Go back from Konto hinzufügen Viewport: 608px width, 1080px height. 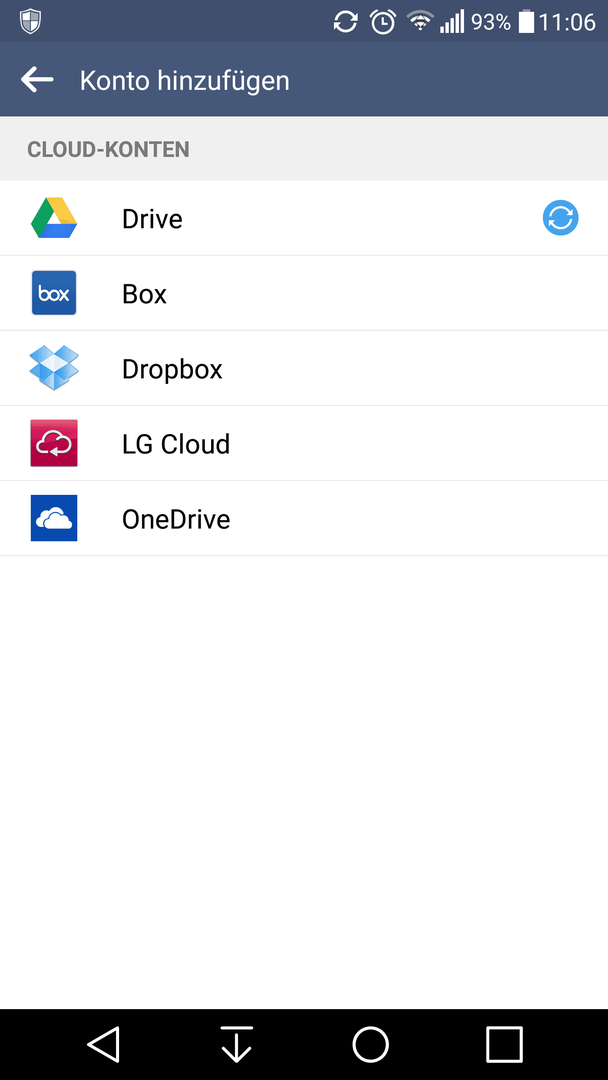(x=37, y=80)
